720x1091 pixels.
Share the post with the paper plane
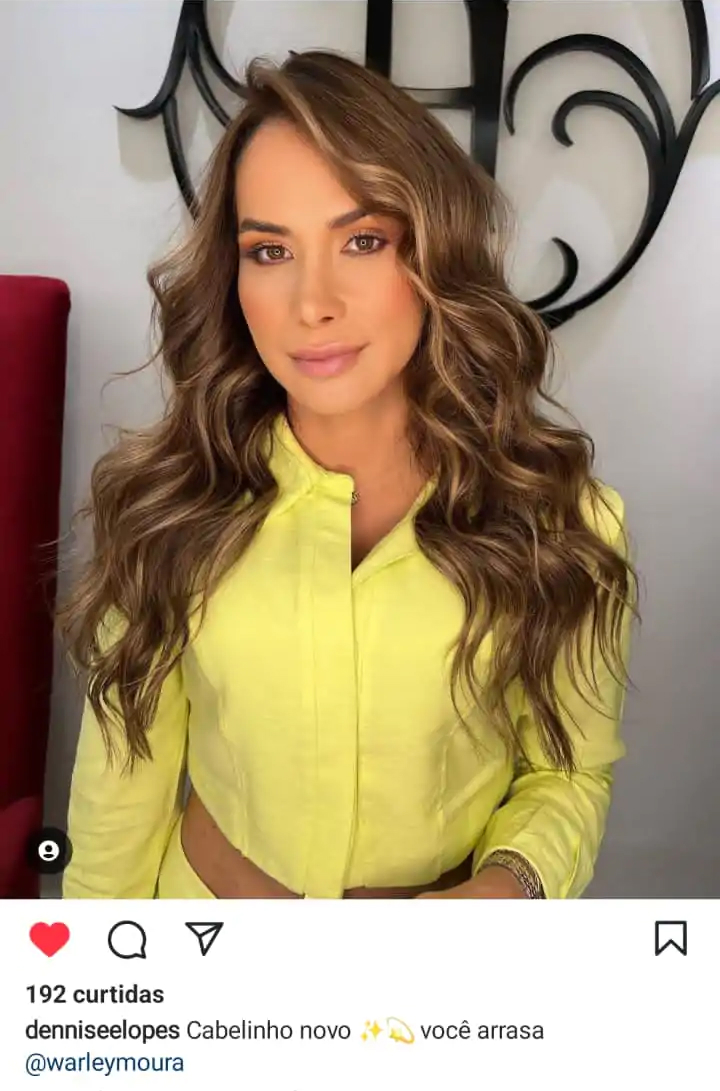tap(204, 938)
